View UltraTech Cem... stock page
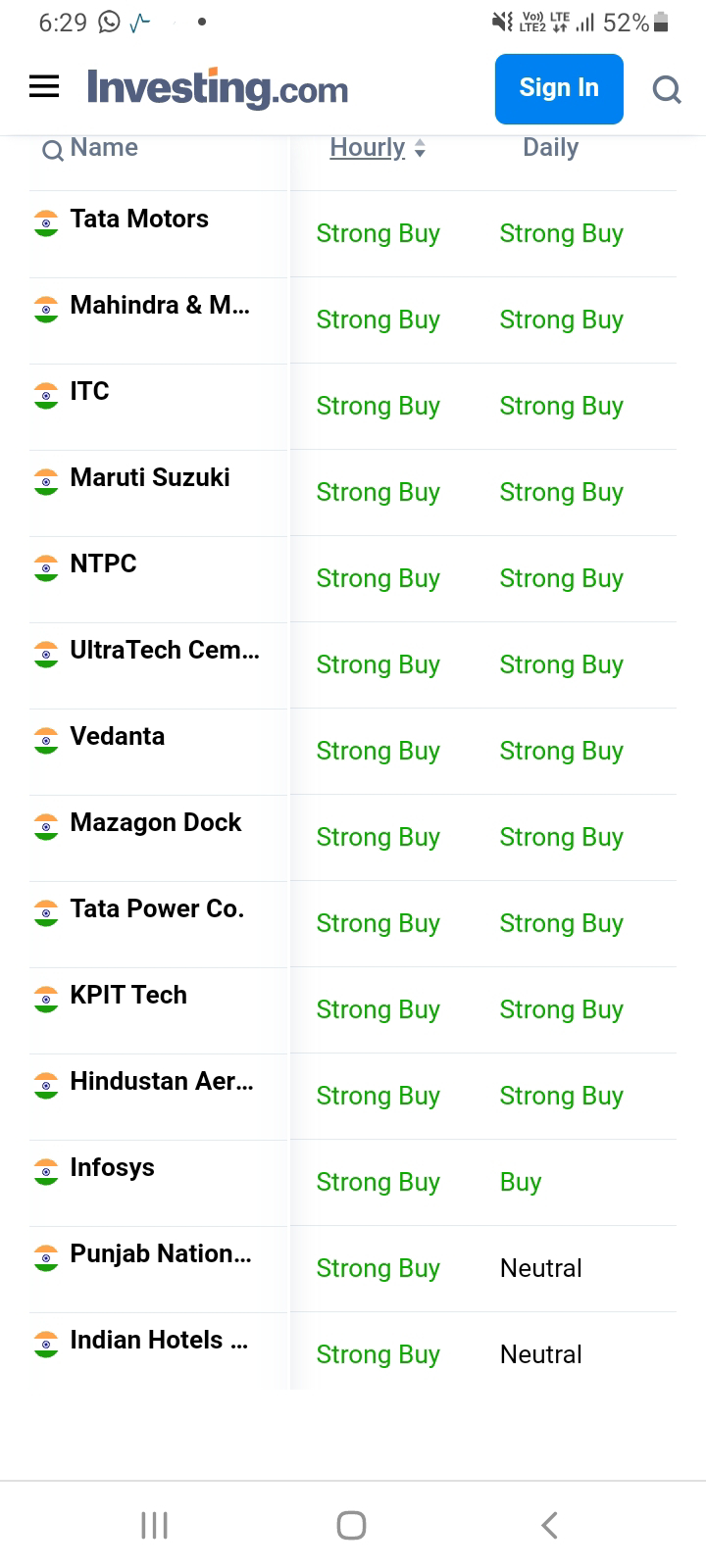 [x=165, y=650]
